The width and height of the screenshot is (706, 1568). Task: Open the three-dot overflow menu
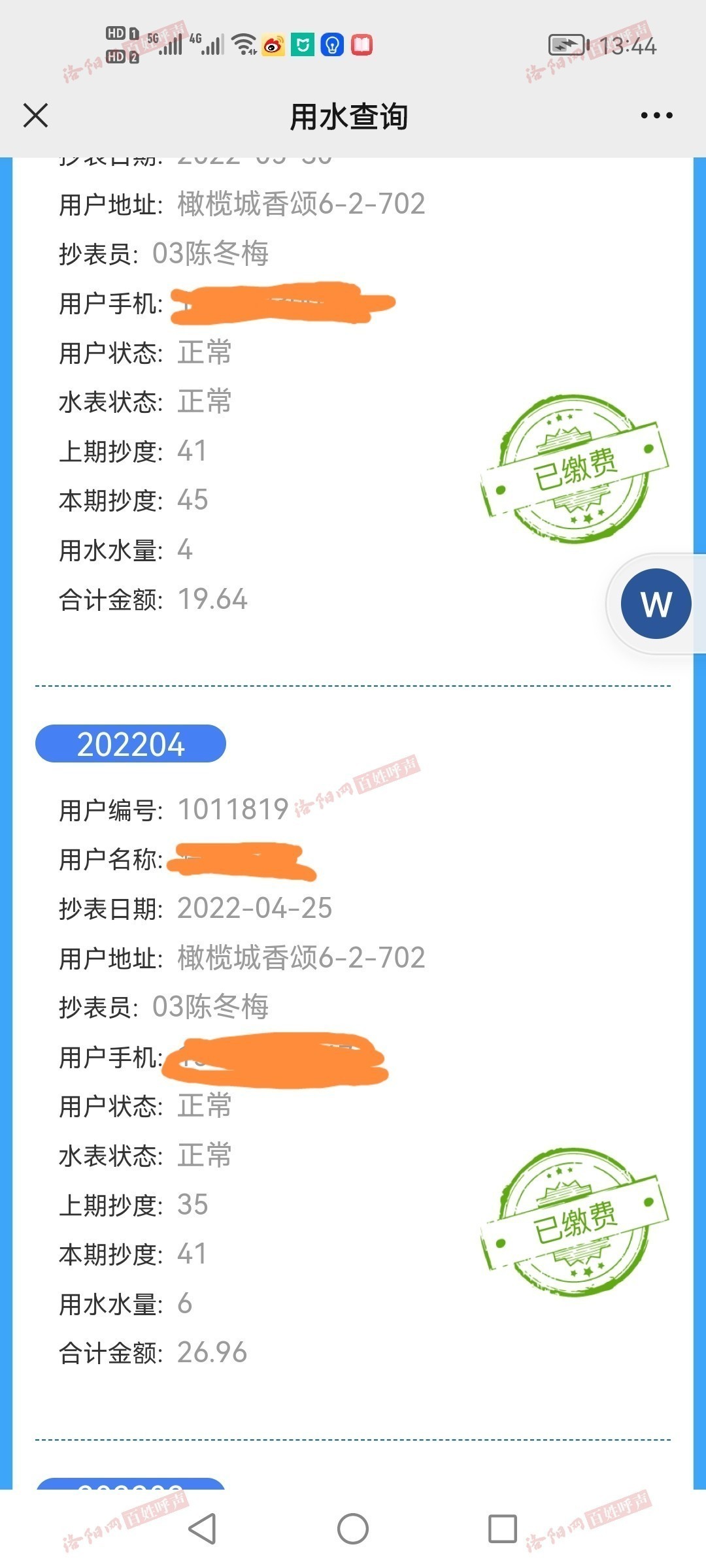point(656,116)
